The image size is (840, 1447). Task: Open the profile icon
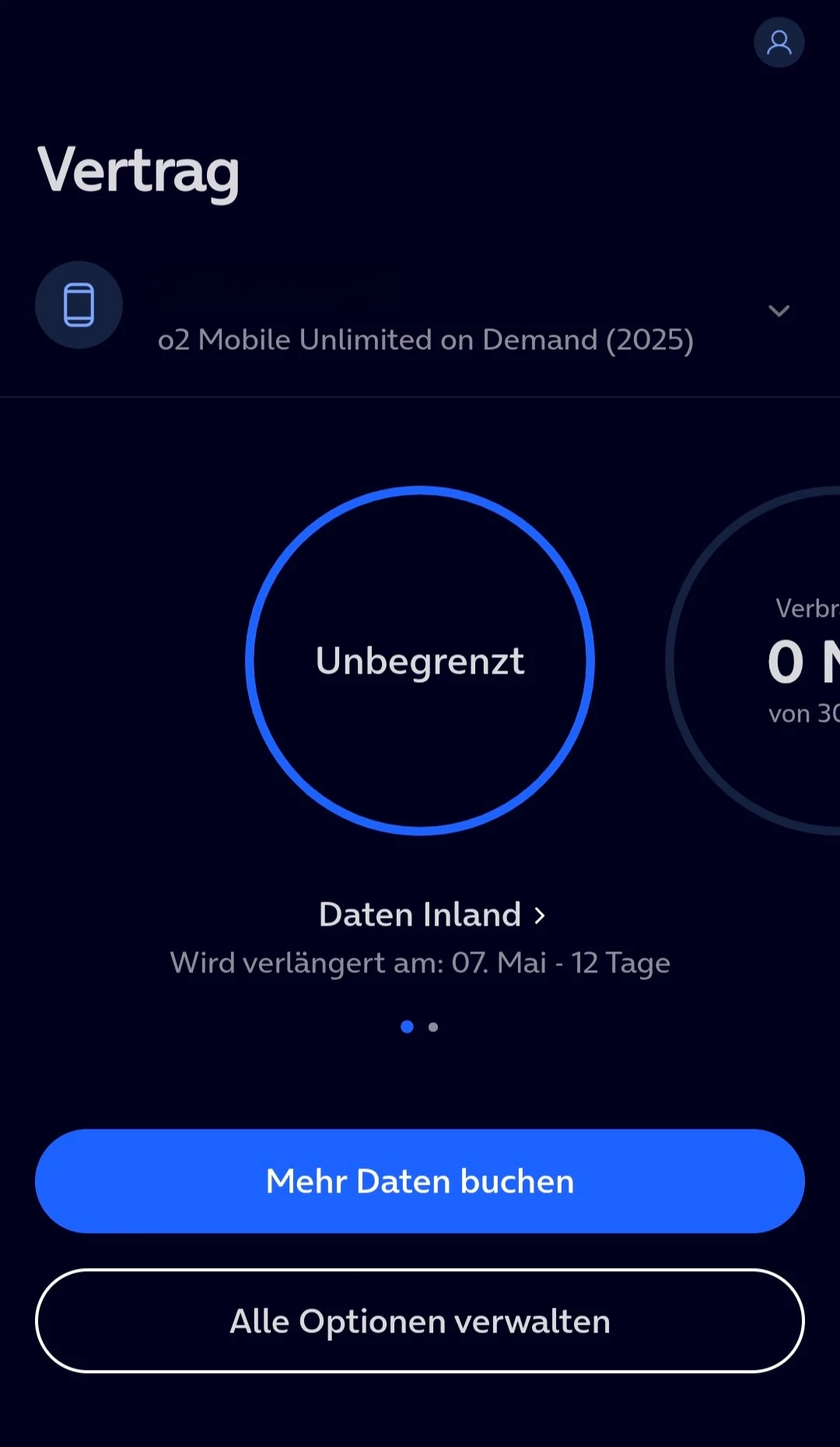[779, 42]
